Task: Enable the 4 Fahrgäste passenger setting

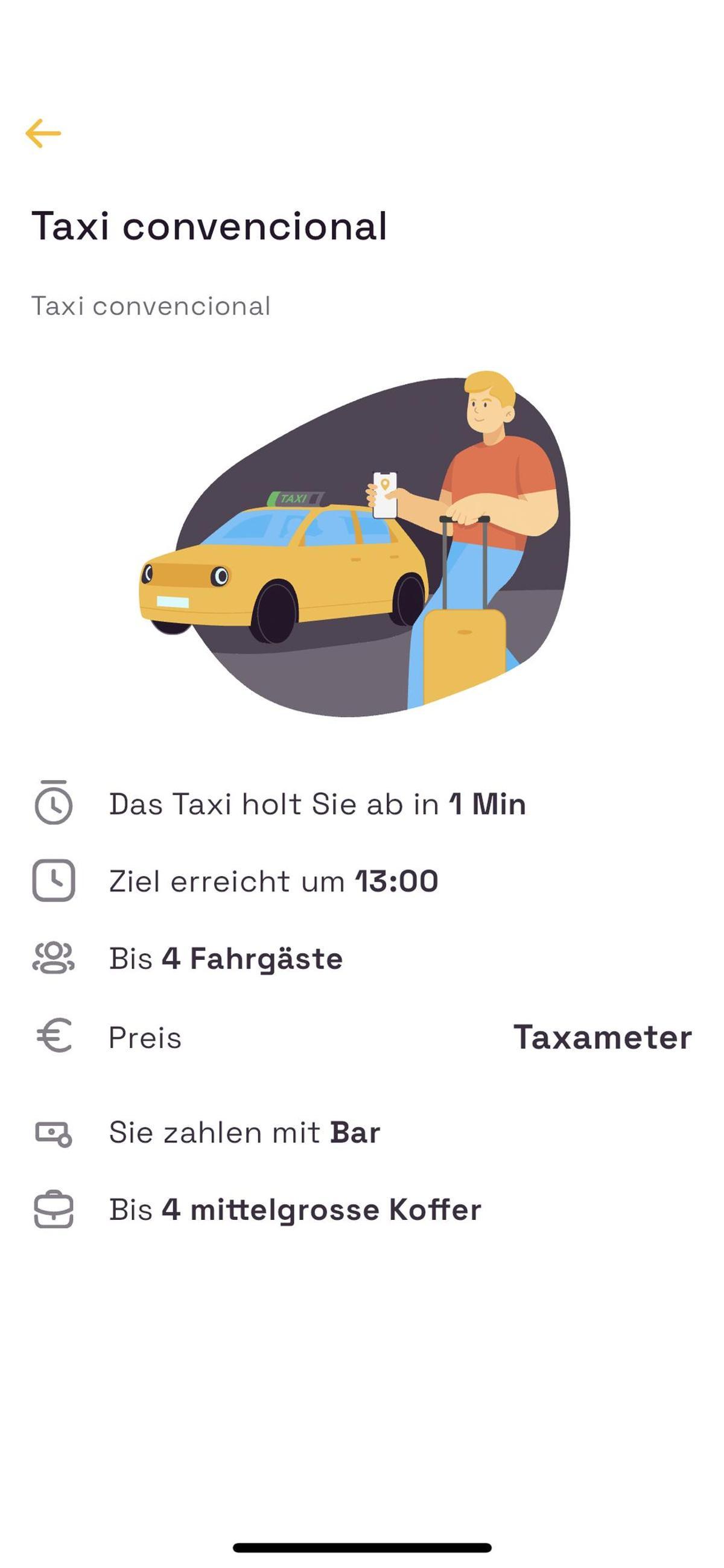Action: (225, 957)
